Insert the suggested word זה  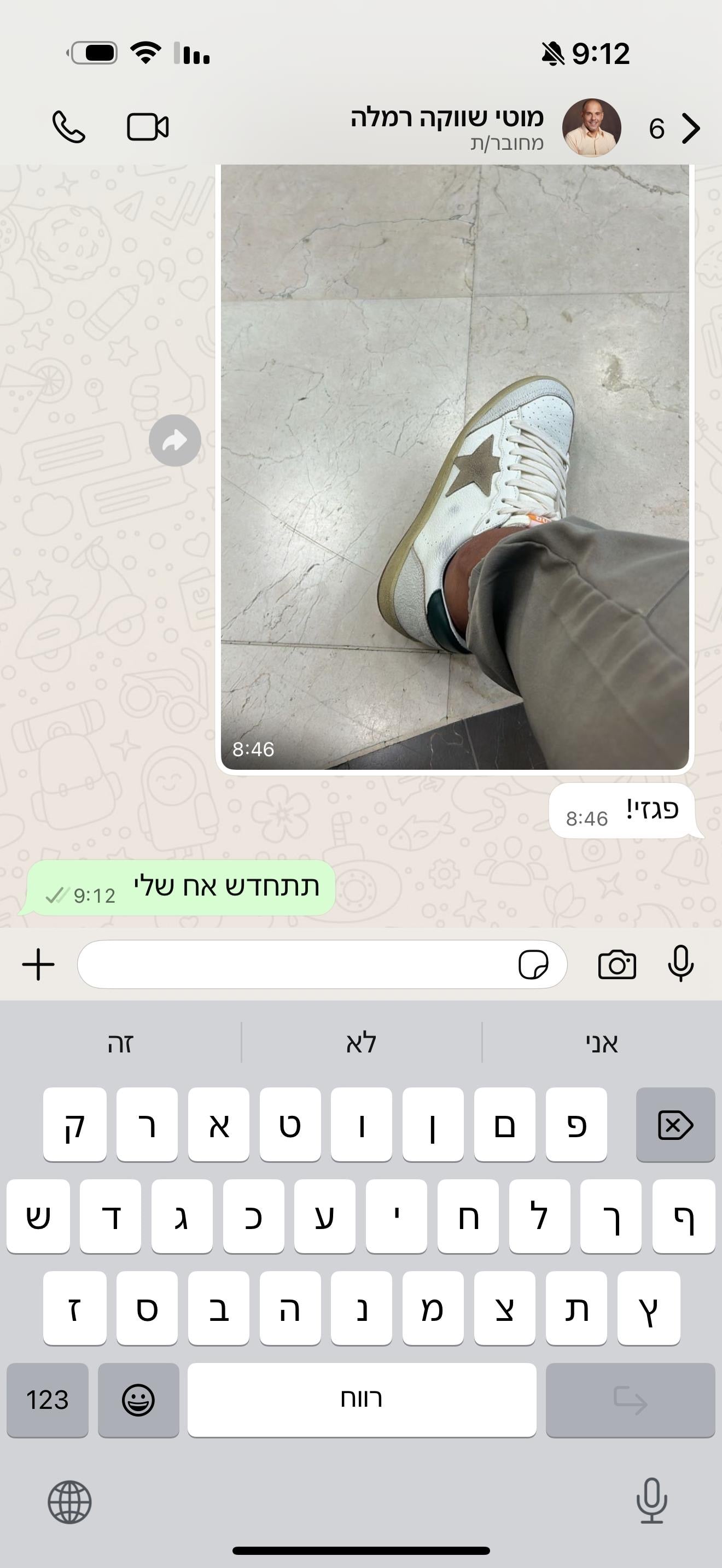(120, 1043)
